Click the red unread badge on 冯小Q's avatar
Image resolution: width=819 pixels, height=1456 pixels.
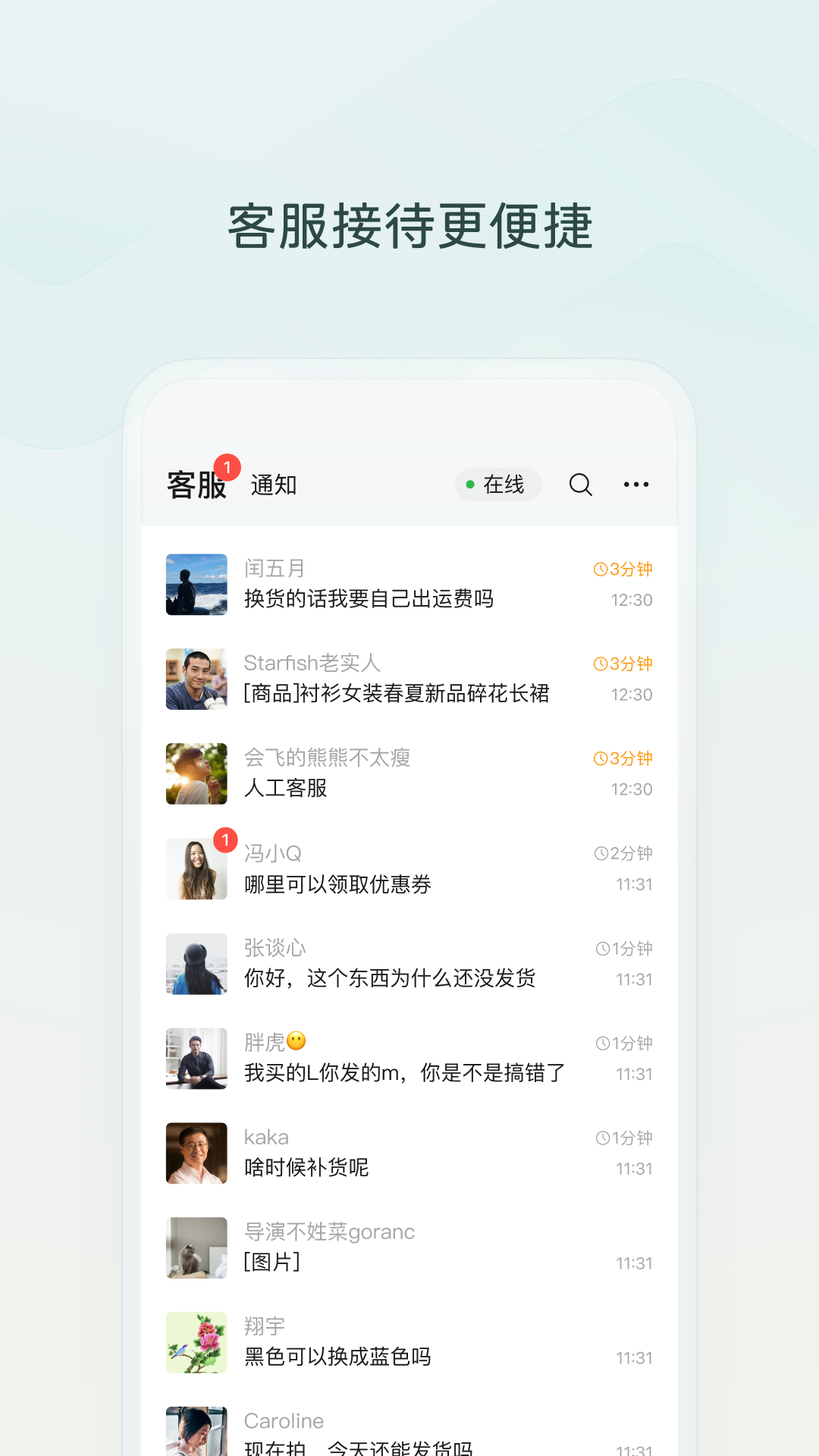(224, 840)
